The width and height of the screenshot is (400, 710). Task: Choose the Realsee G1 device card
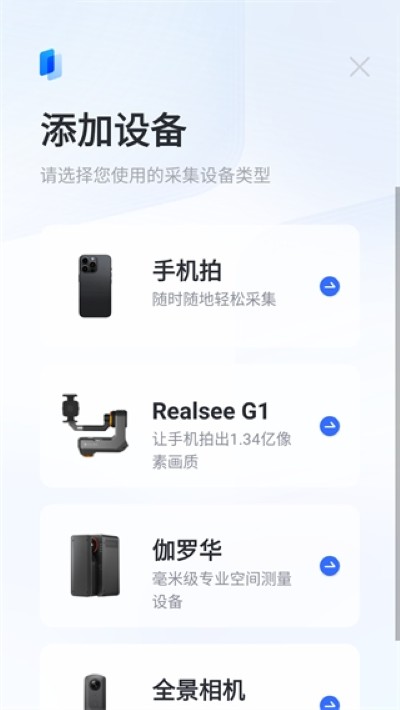tap(200, 426)
